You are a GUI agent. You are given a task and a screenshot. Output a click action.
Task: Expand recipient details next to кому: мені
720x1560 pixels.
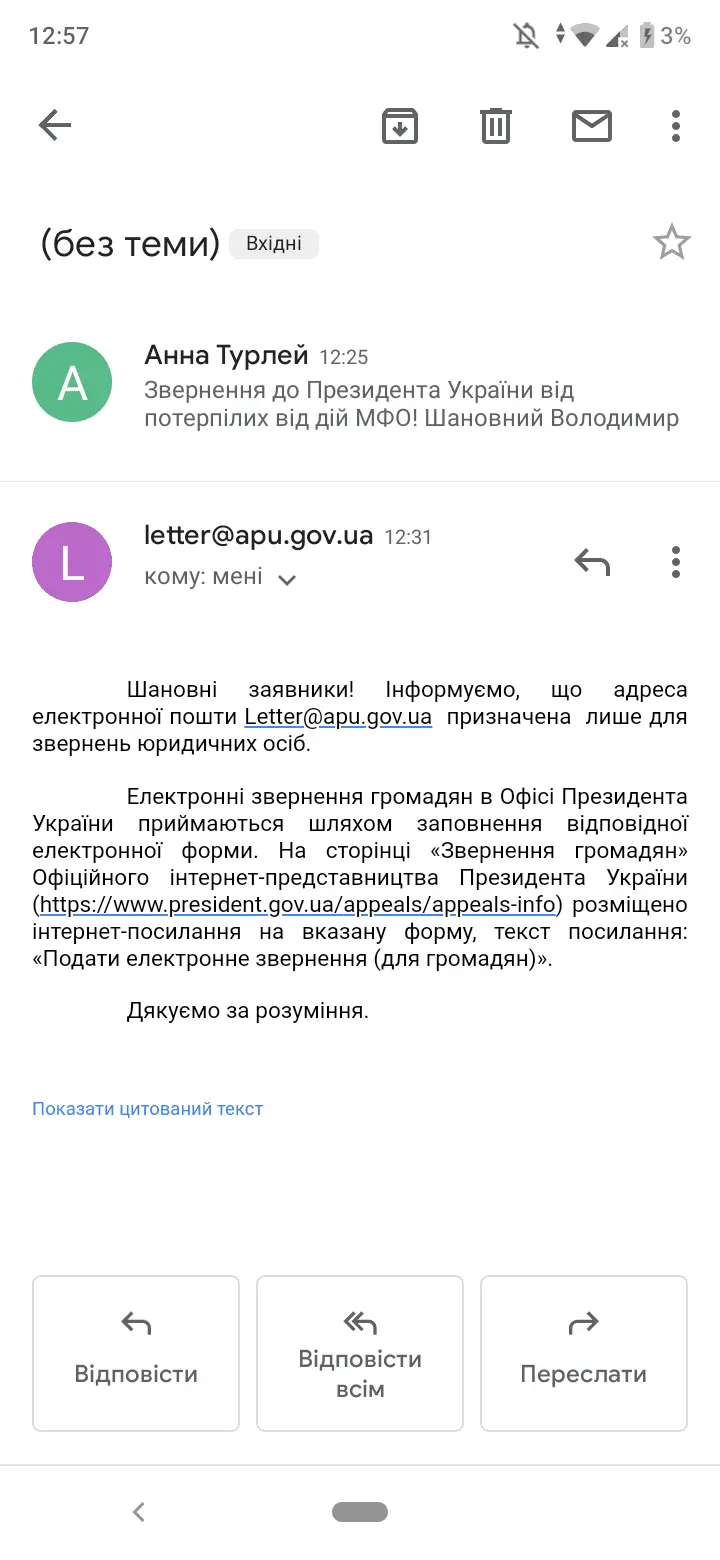coord(287,579)
